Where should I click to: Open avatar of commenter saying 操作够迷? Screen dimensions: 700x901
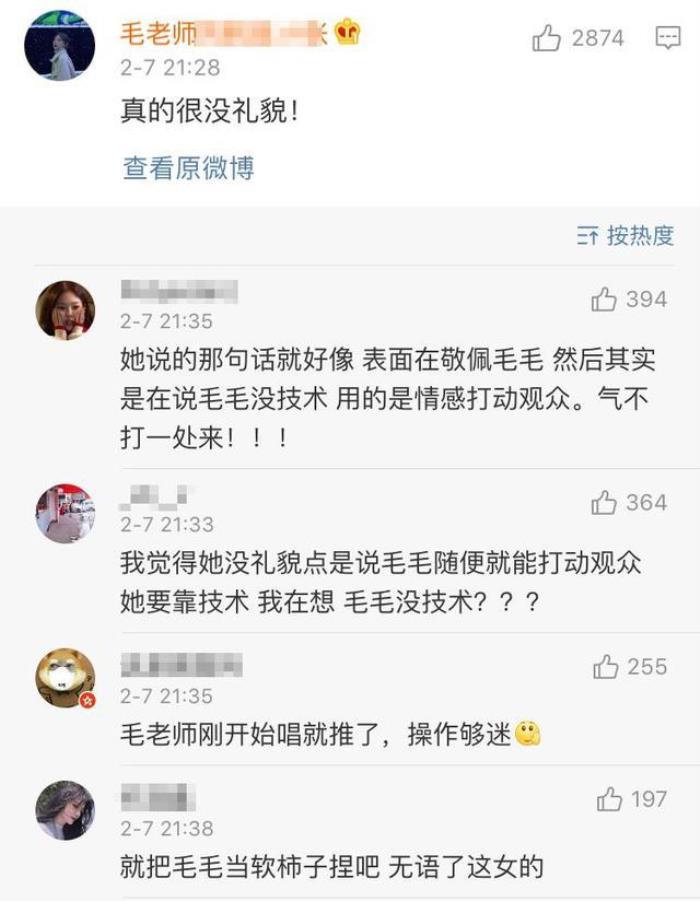tap(65, 678)
